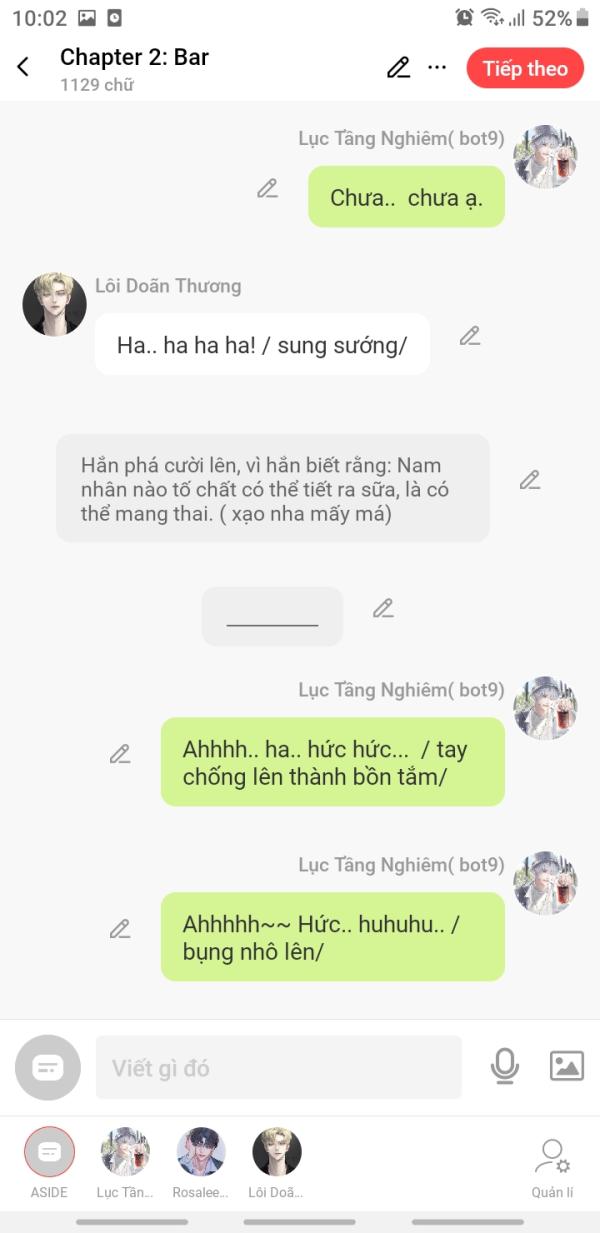Edit the message "Chưa.. chưa ạ."
Image resolution: width=600 pixels, height=1233 pixels.
pos(267,188)
